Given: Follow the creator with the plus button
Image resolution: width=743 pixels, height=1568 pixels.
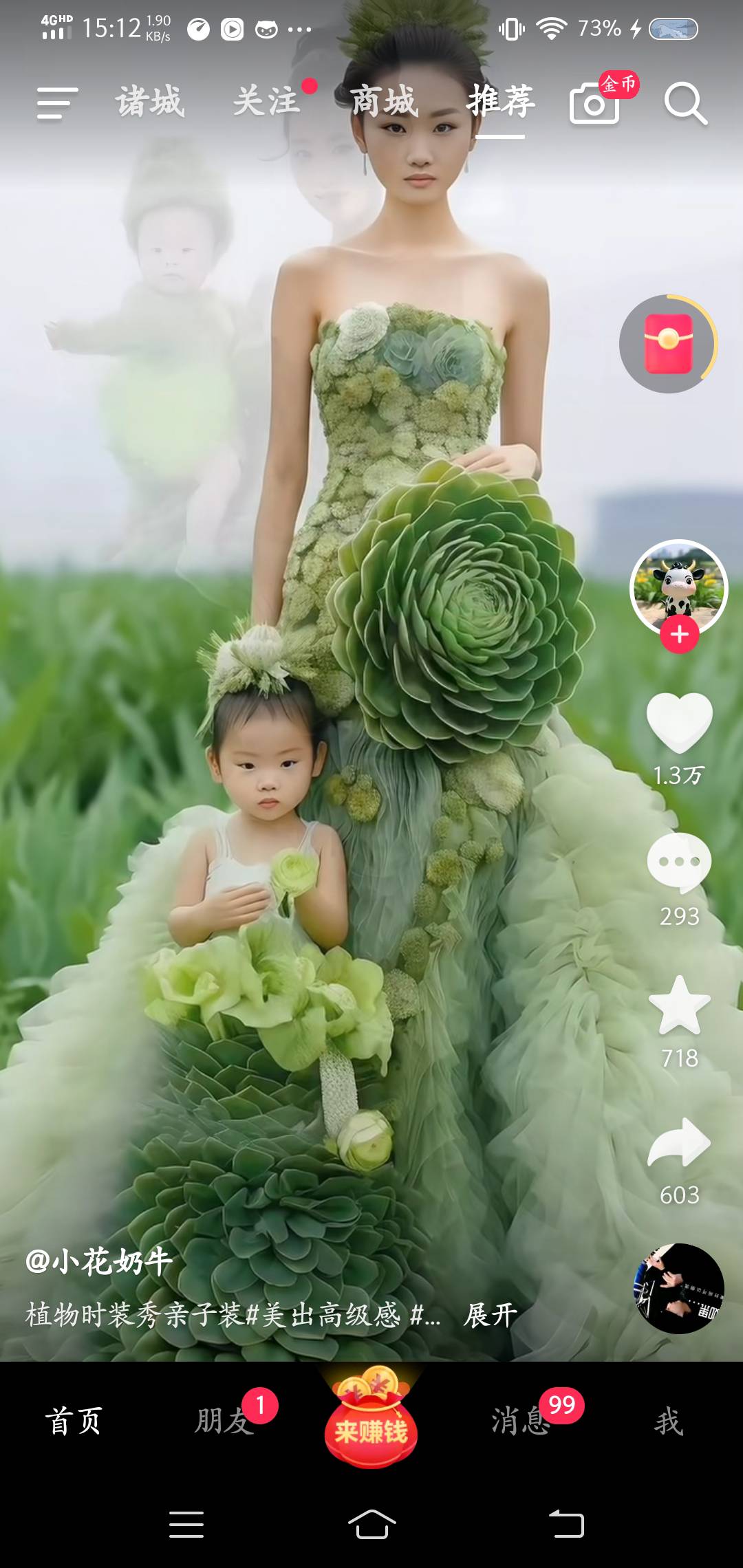Looking at the screenshot, I should click(x=679, y=635).
